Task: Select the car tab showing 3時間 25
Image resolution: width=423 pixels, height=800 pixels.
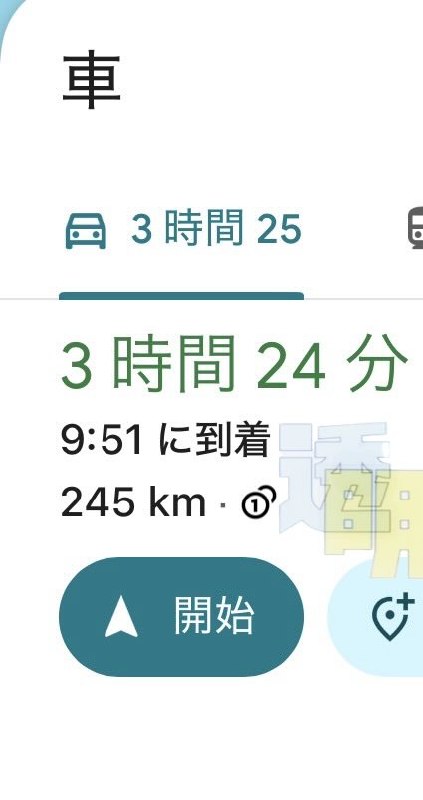Action: click(183, 230)
